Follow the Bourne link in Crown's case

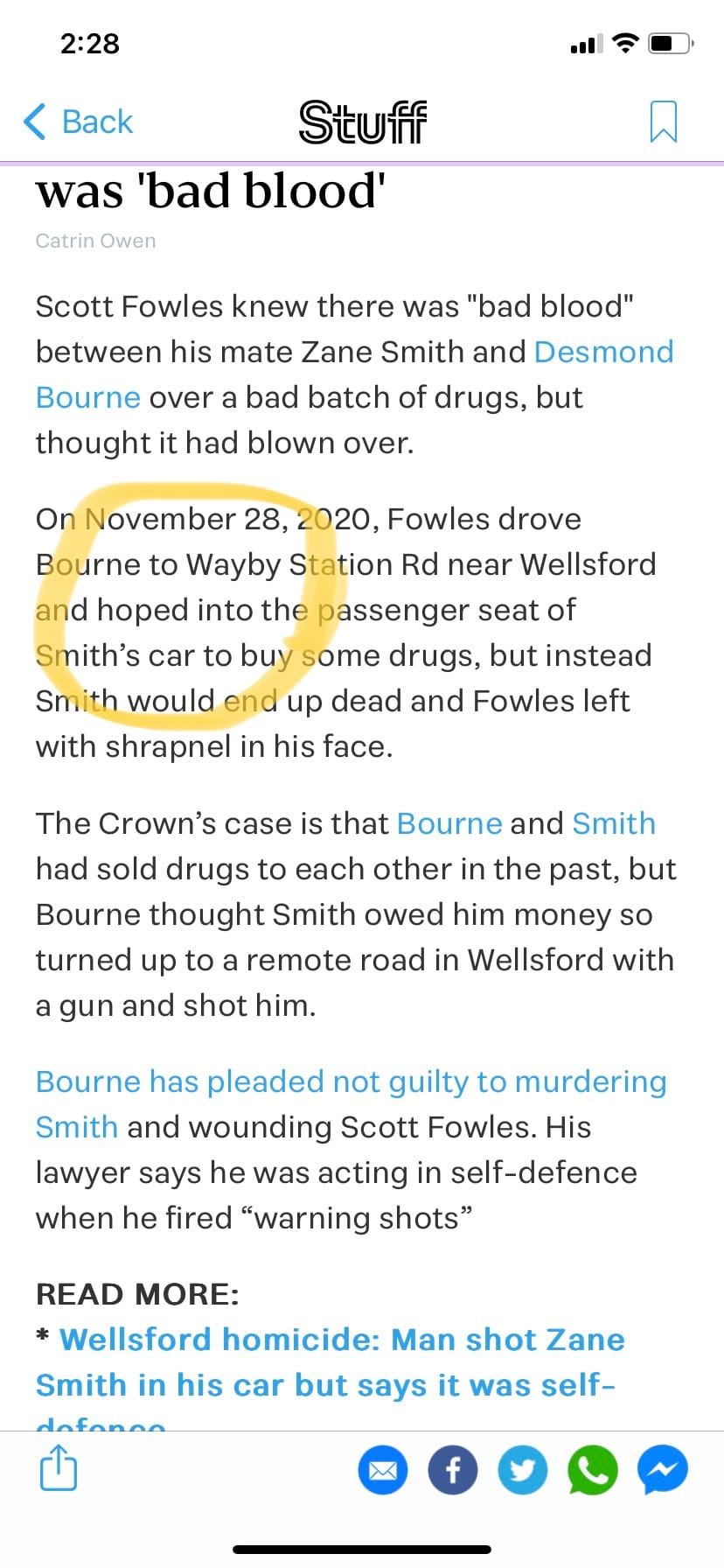point(449,823)
